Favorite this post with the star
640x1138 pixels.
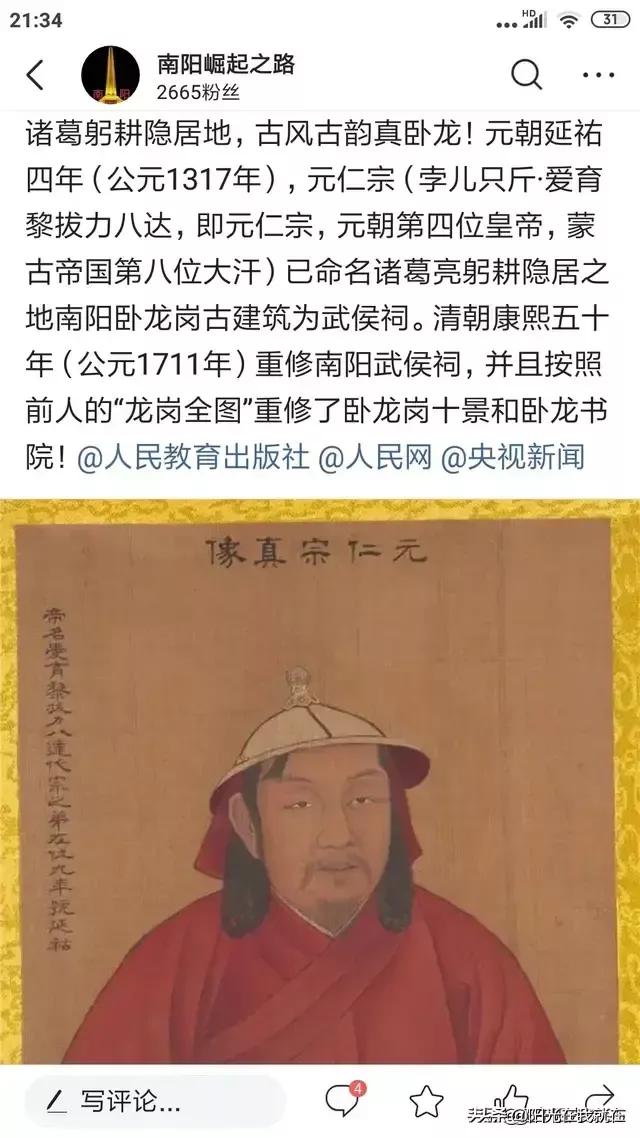(427, 1101)
